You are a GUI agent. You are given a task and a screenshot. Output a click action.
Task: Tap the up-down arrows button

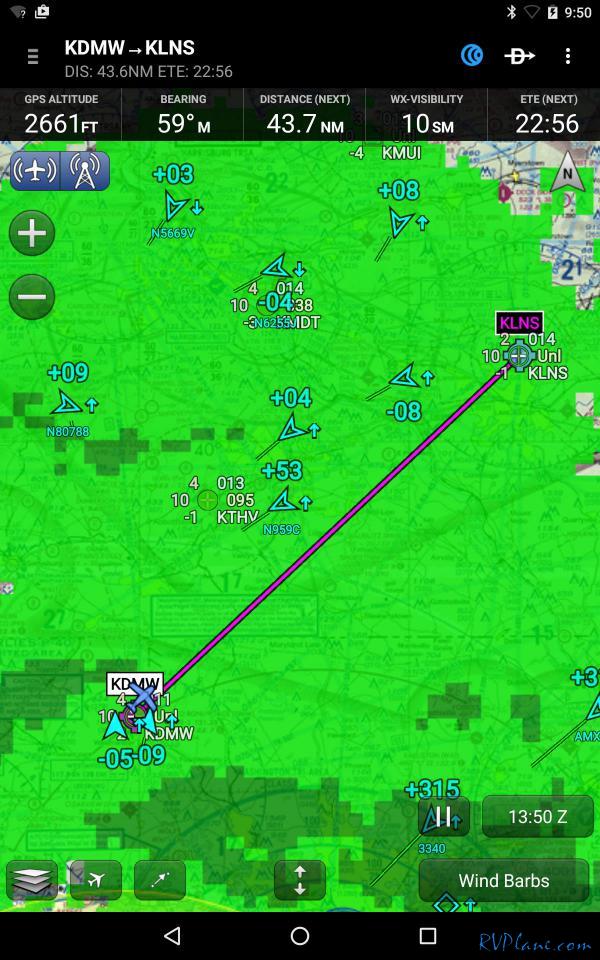point(300,880)
